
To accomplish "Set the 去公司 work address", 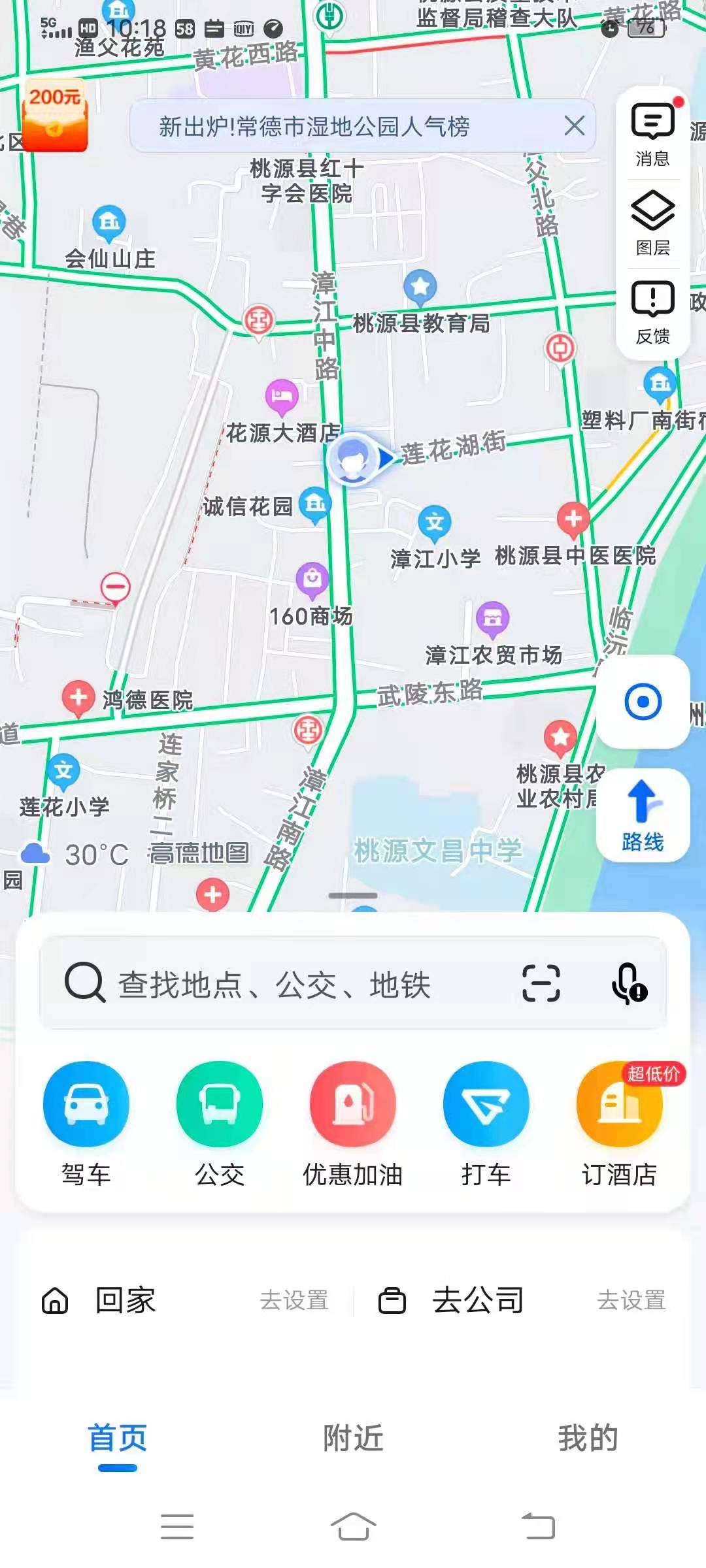I will click(631, 1300).
